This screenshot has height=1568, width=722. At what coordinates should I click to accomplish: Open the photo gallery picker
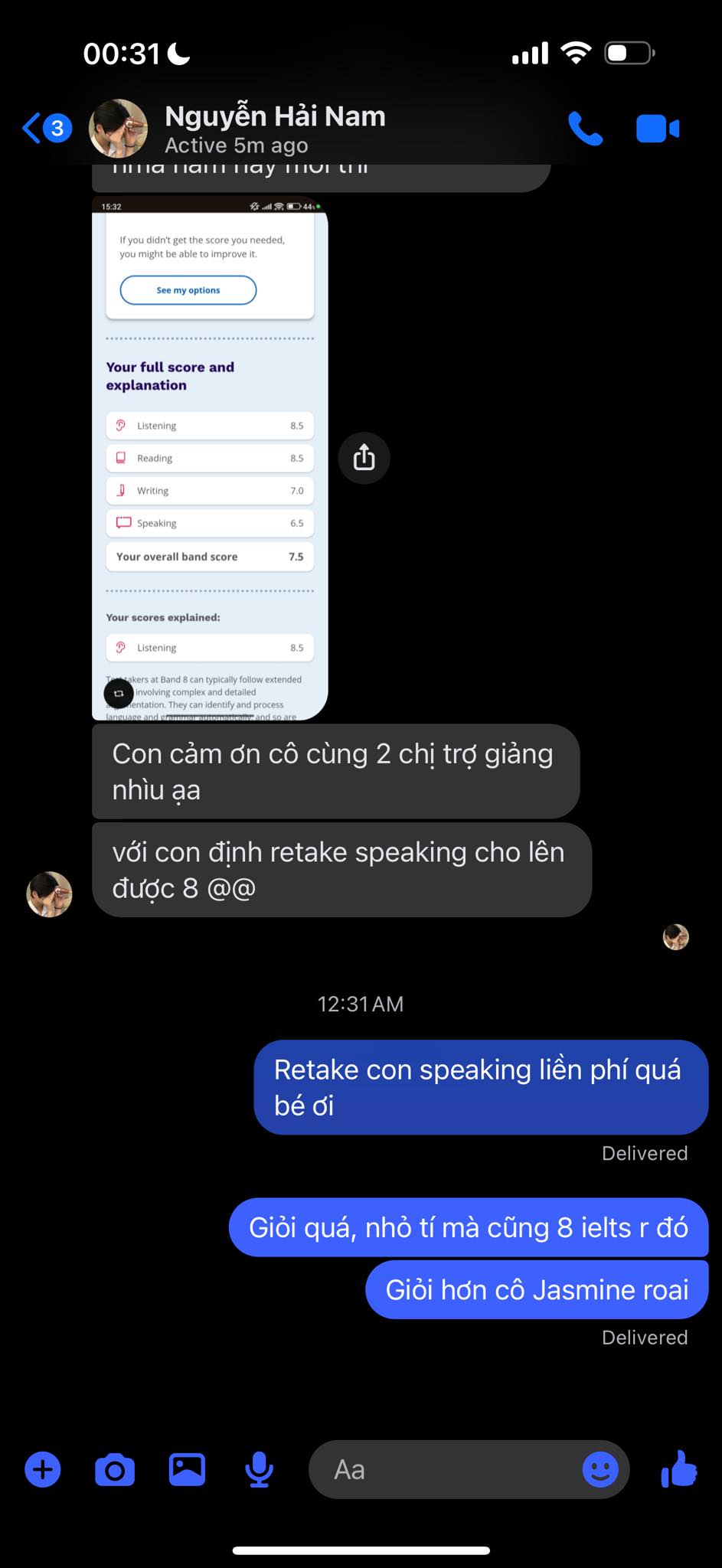point(187,1469)
